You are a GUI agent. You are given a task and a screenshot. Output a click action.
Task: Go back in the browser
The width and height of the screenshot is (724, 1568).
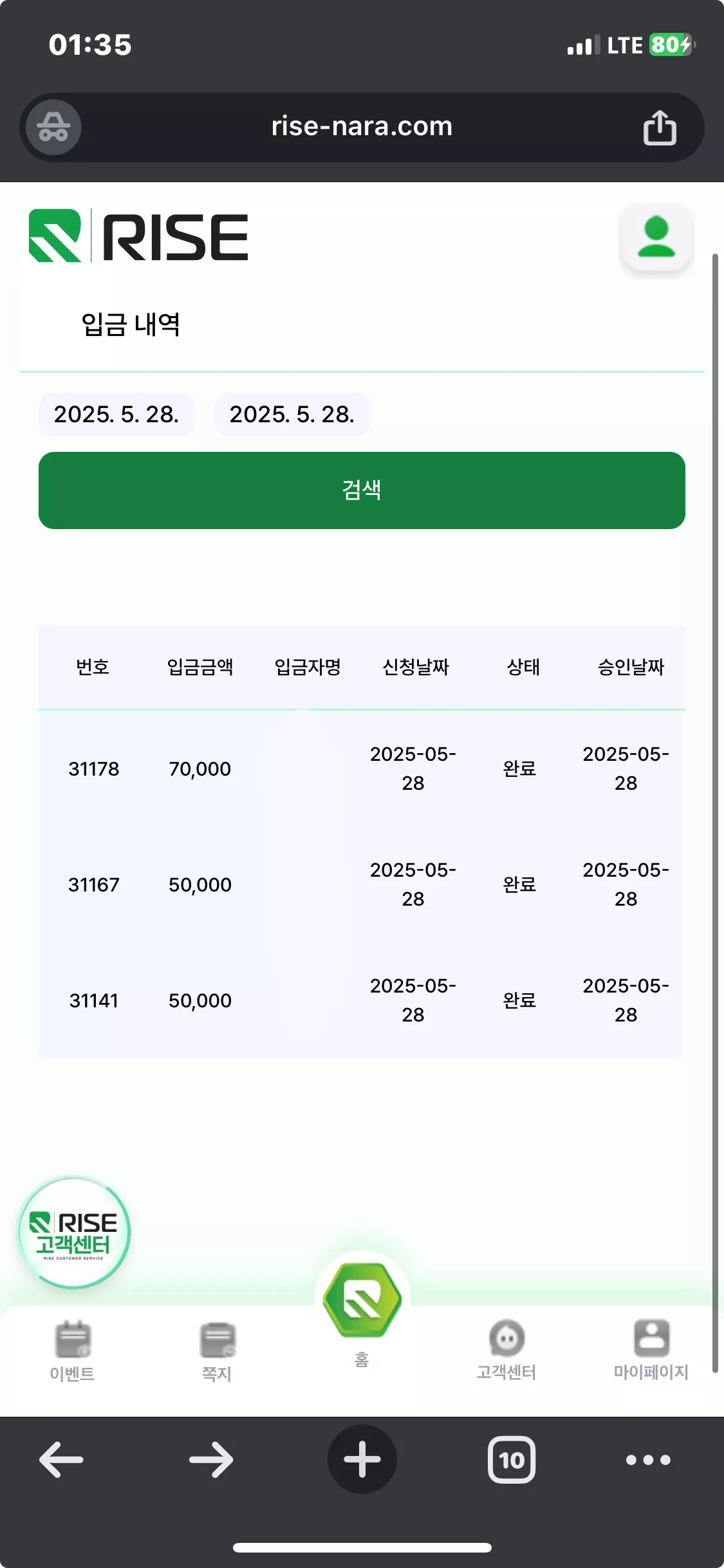coord(61,1459)
